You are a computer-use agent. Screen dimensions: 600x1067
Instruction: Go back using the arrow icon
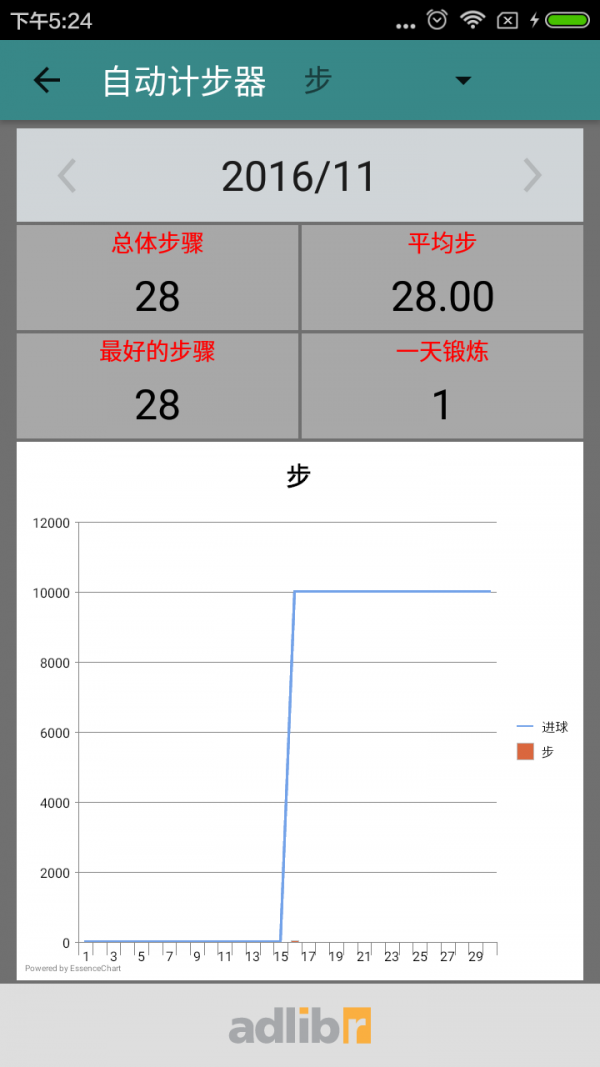47,80
